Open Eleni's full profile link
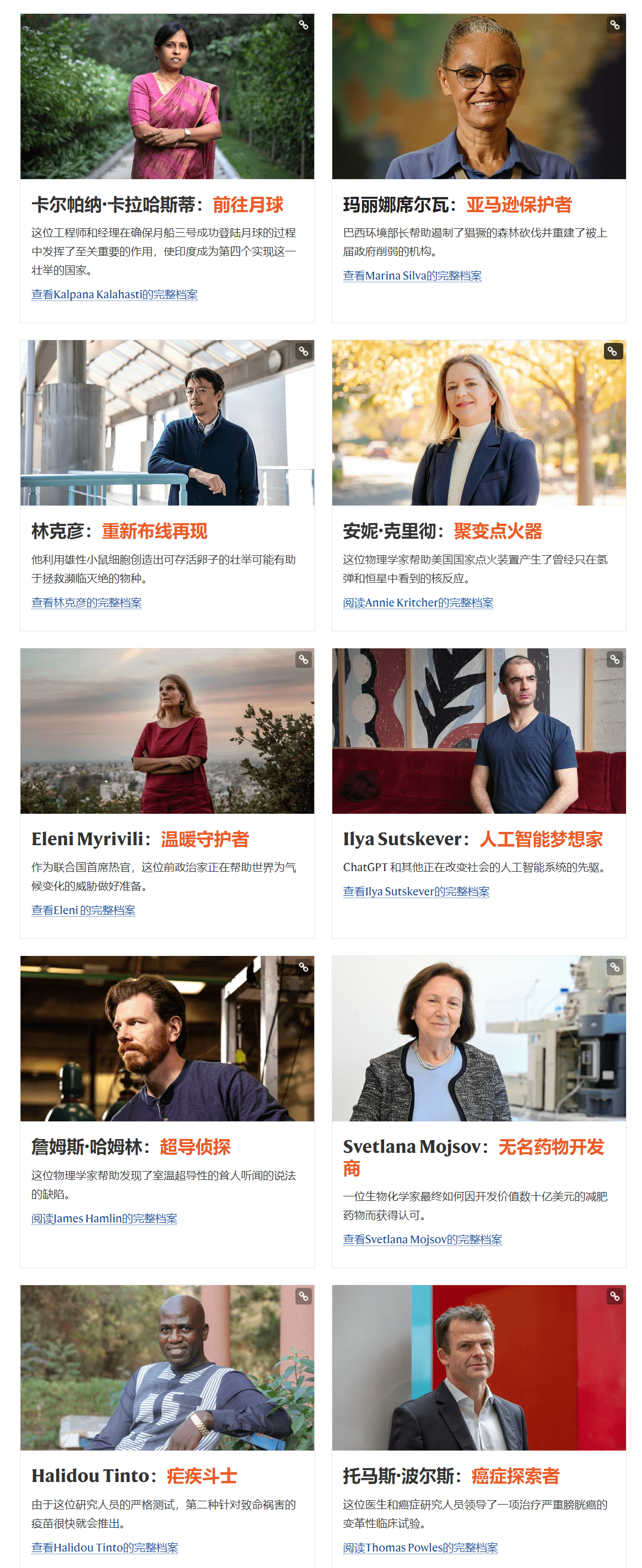The width and height of the screenshot is (642, 1568). coord(83,910)
